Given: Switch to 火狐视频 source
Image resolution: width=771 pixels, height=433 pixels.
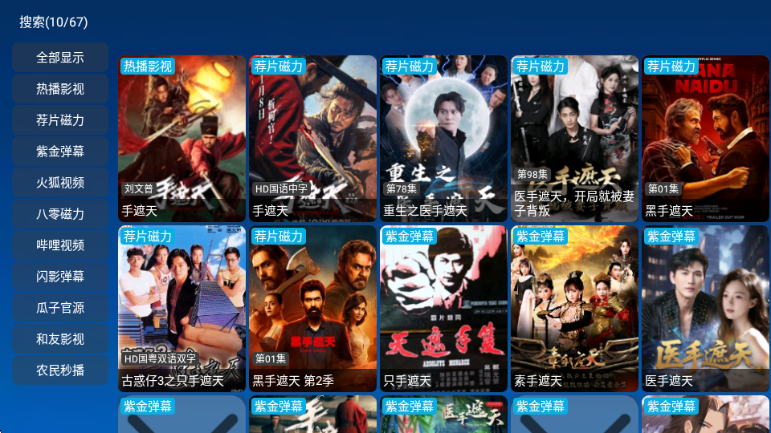Looking at the screenshot, I should coord(60,183).
